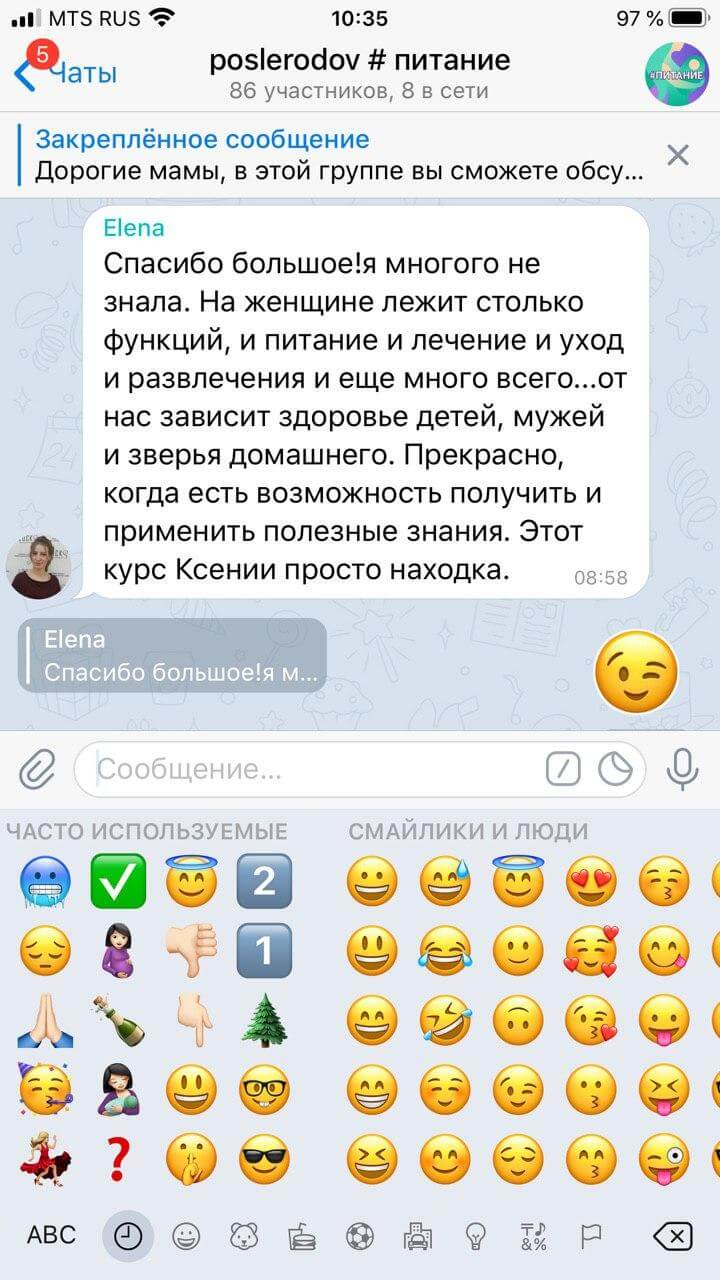Viewport: 720px width, 1280px height.
Task: Open the pinned message Закреплённое сообщение
Action: [x=340, y=155]
